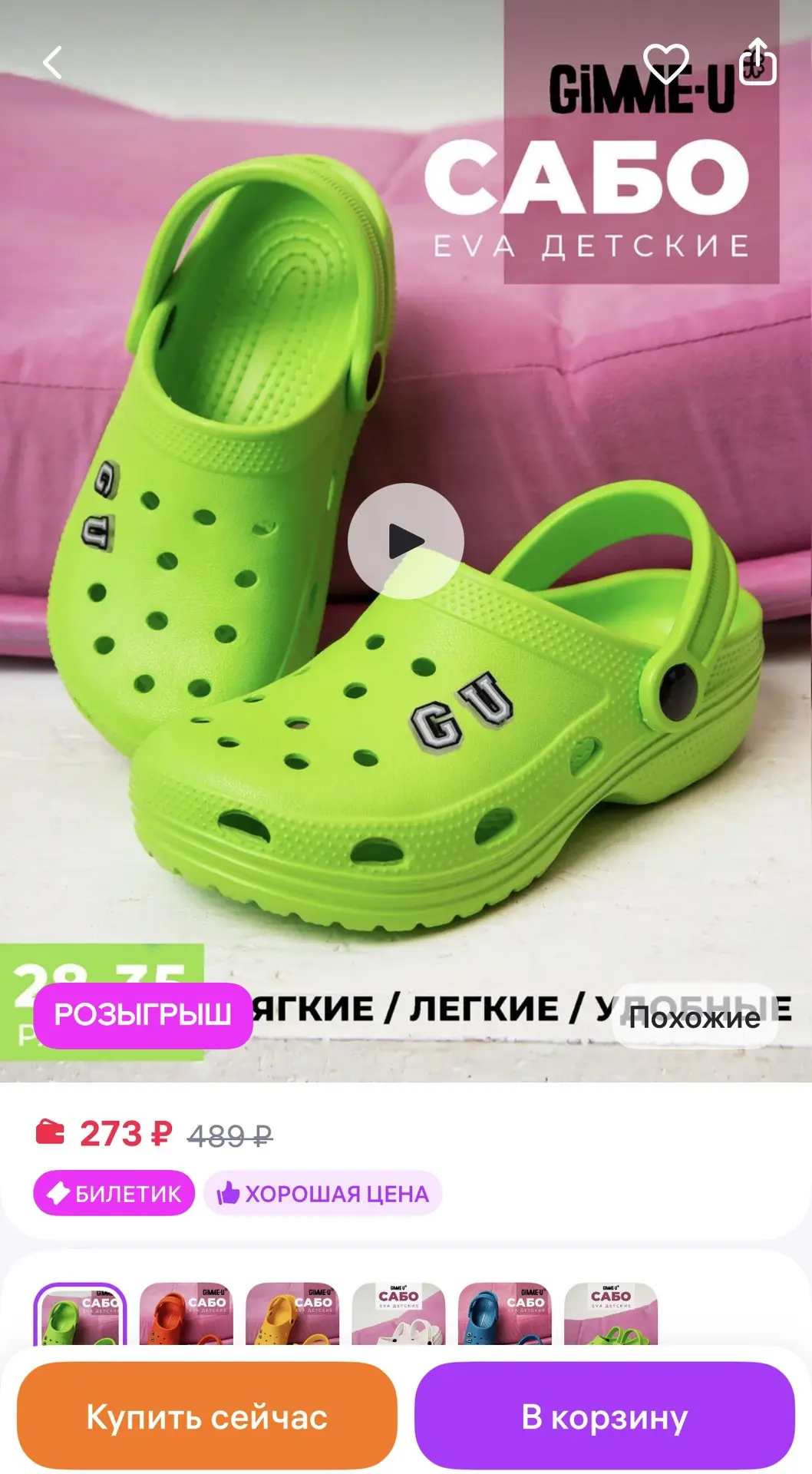Tap Купить сейчас to buy now
The height and width of the screenshot is (1474, 812).
(x=207, y=1416)
